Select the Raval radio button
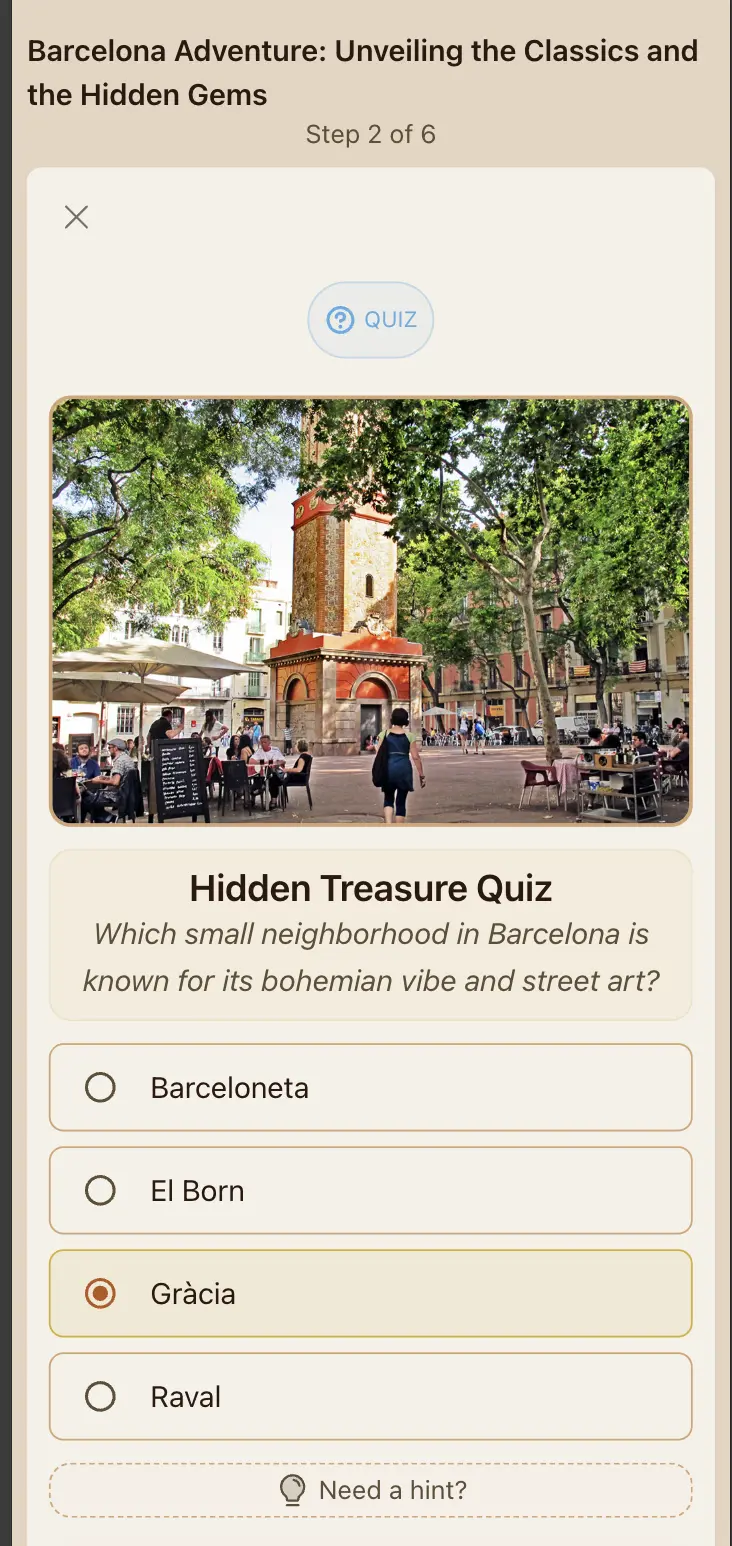 [x=100, y=1396]
